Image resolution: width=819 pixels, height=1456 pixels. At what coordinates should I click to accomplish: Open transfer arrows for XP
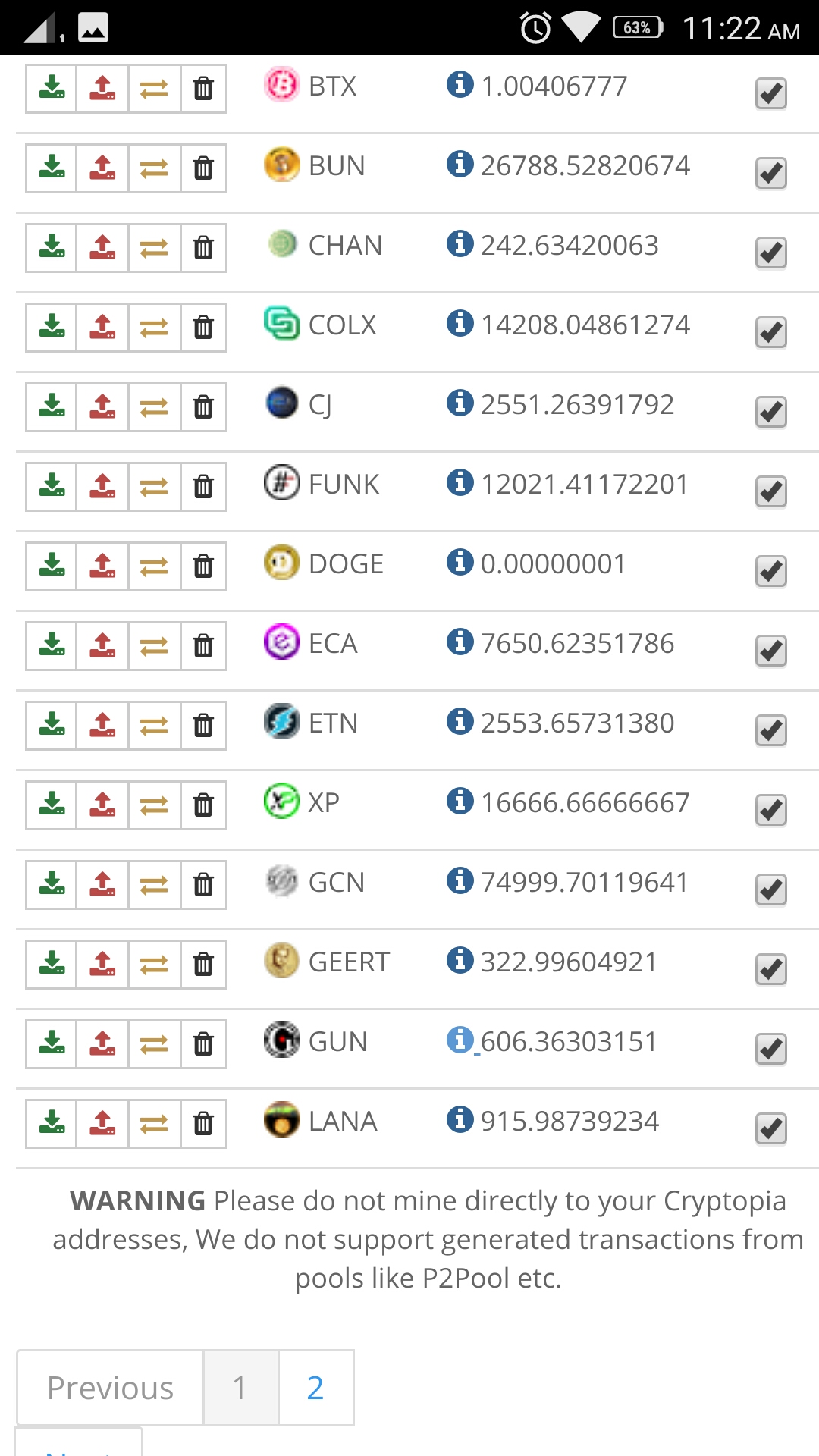[x=154, y=805]
